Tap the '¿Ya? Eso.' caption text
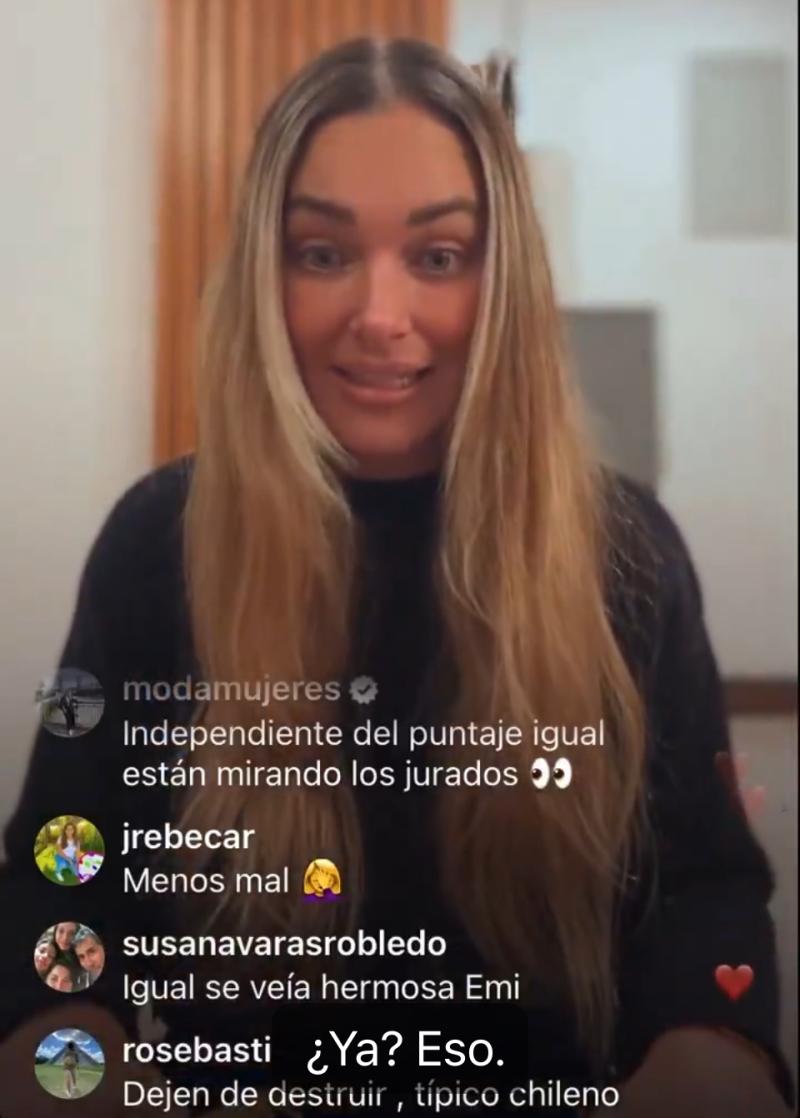Screen dimensions: 800x1118 [407, 1049]
